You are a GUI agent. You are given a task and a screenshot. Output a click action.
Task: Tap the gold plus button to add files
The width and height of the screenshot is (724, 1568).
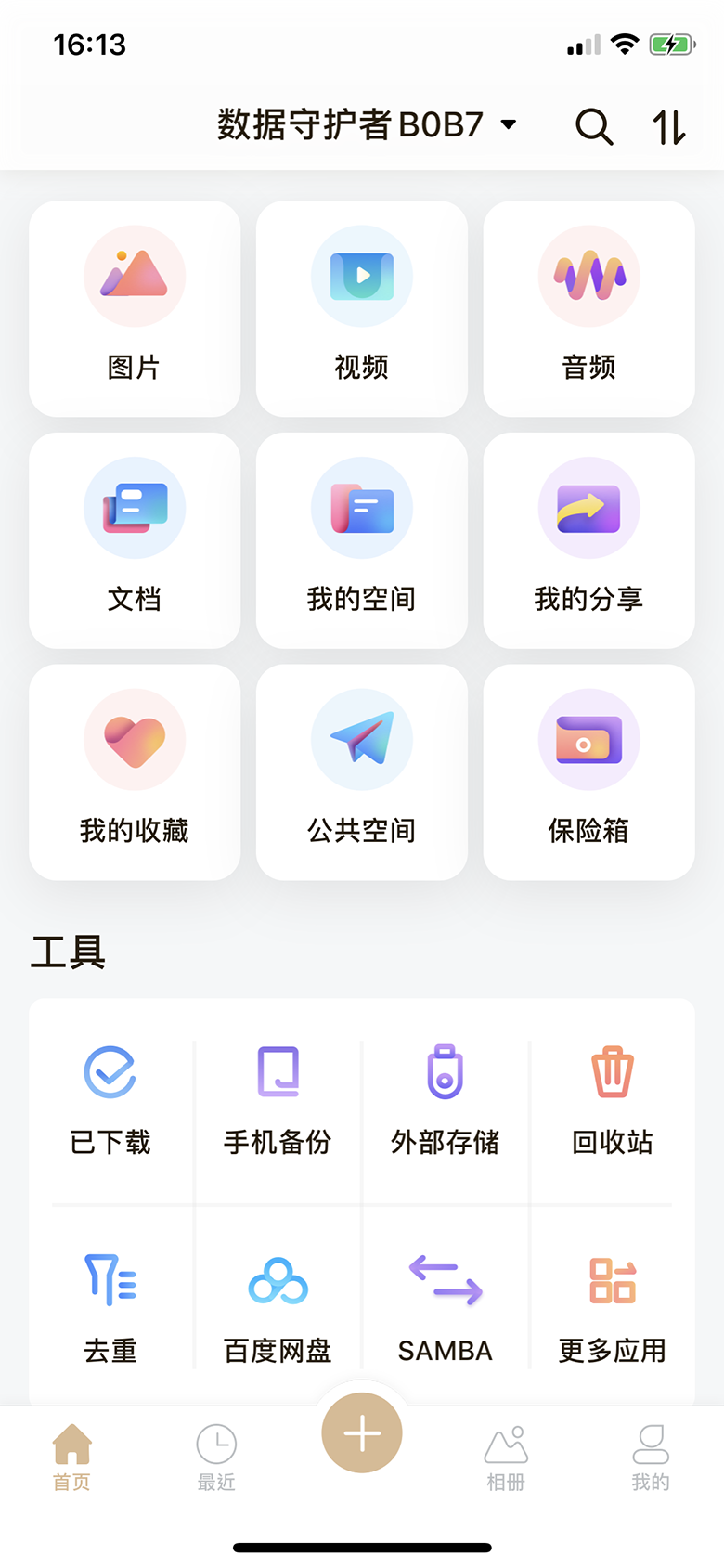361,1432
